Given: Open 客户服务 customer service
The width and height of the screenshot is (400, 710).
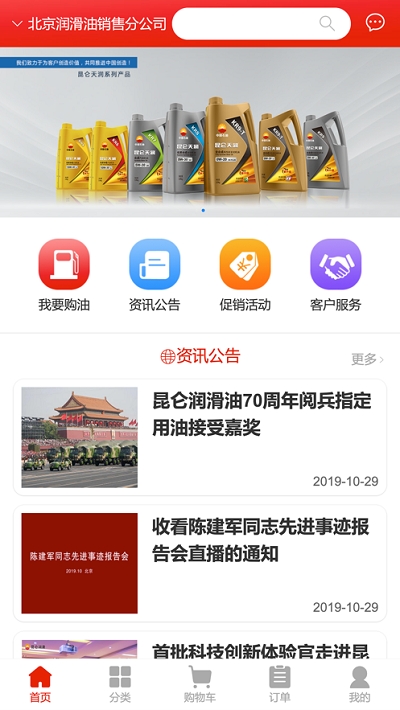Looking at the screenshot, I should (x=336, y=275).
